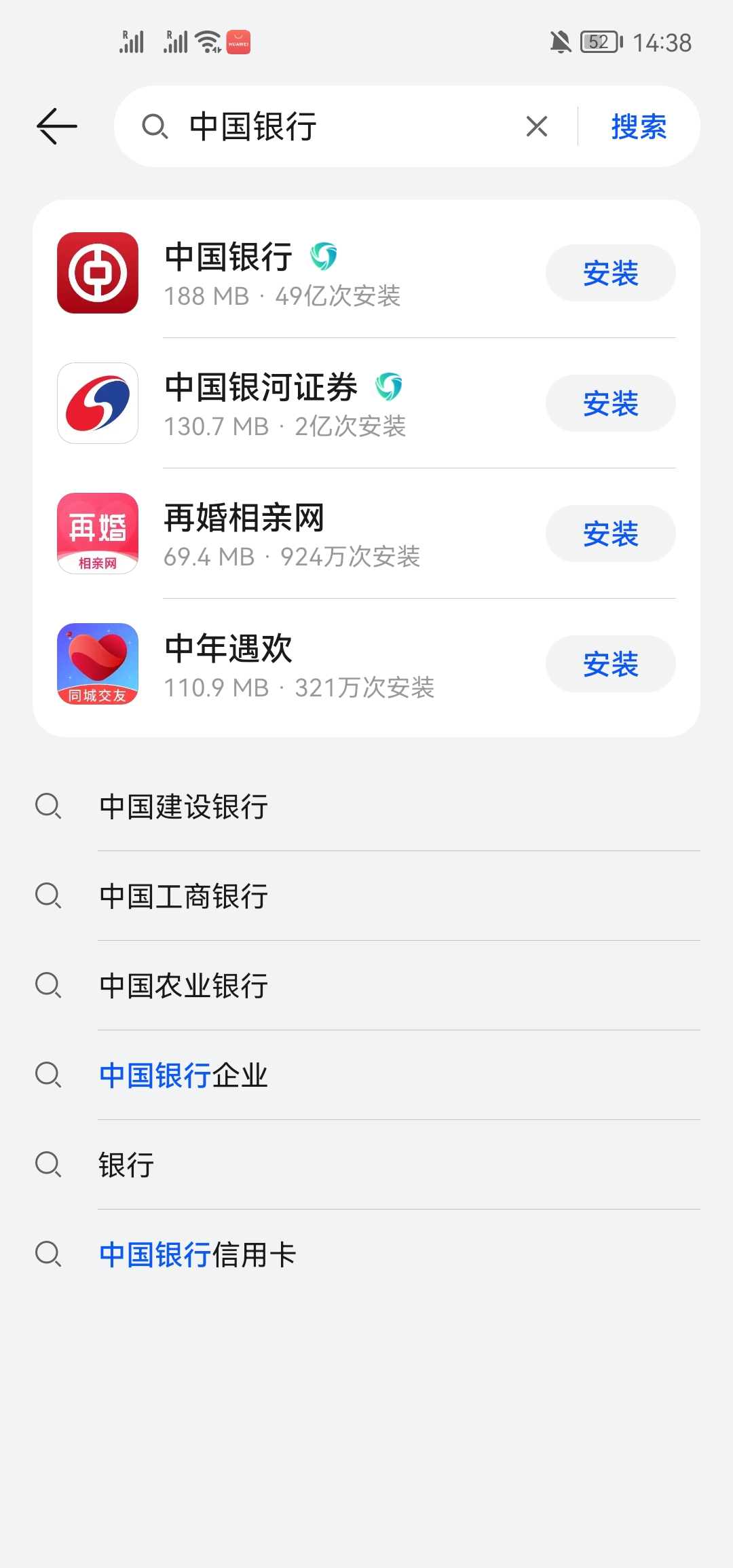This screenshot has width=733, height=1568.
Task: Install the 再婚相亲网 app
Action: click(x=610, y=534)
